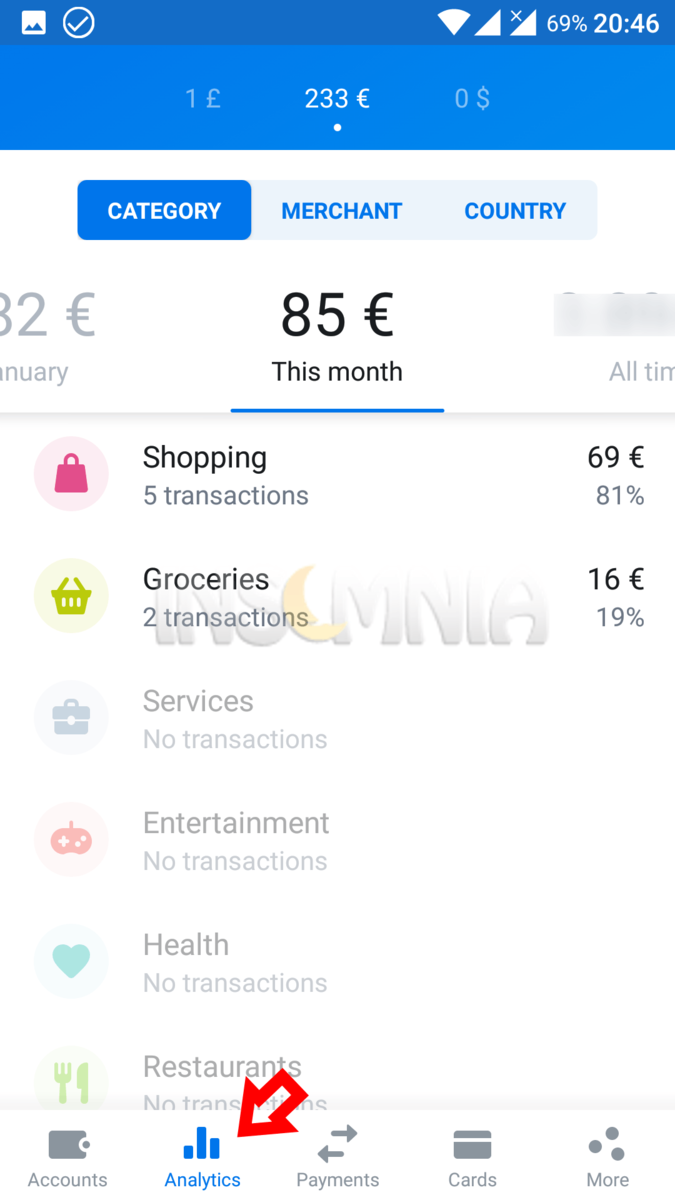The height and width of the screenshot is (1200, 675).
Task: Show the January spending period
Action: [x=40, y=337]
